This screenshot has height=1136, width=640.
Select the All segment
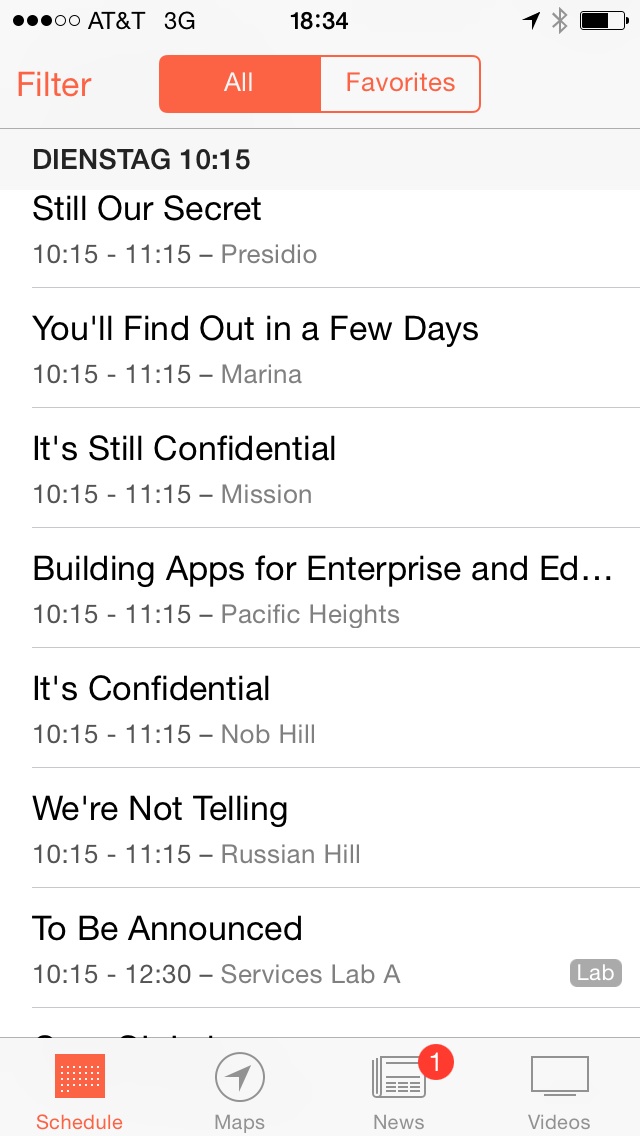pyautogui.click(x=239, y=83)
